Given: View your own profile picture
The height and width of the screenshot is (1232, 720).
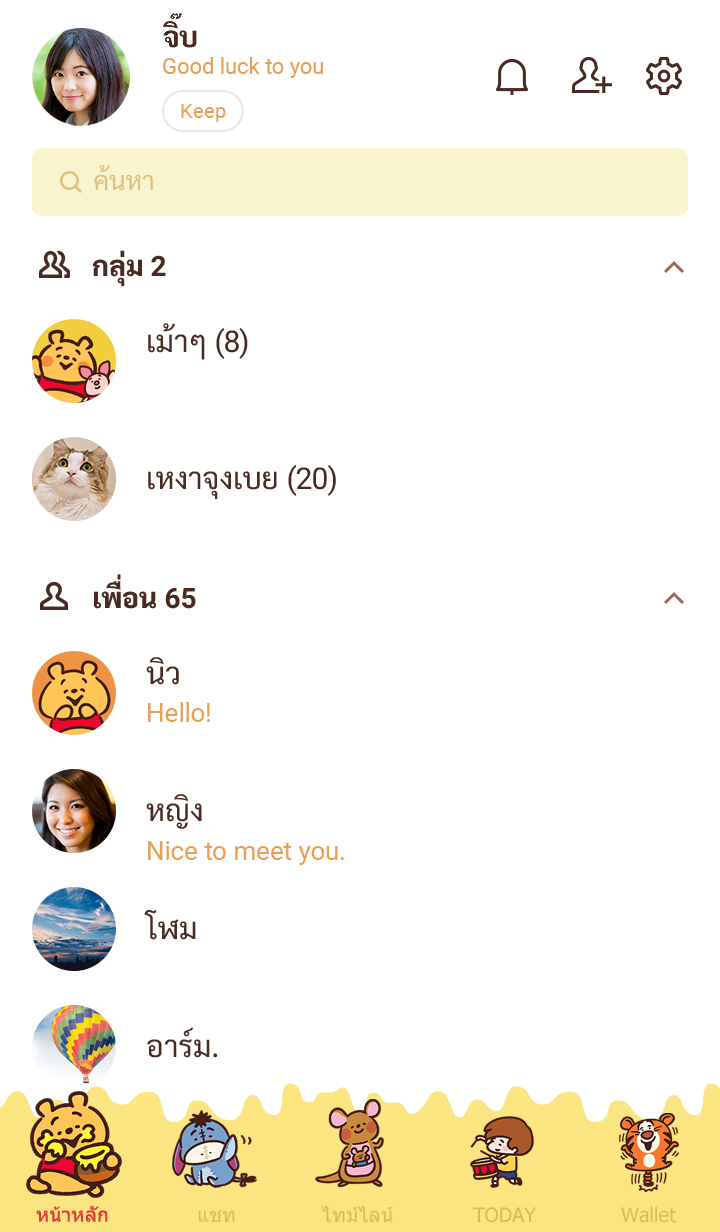Looking at the screenshot, I should pyautogui.click(x=81, y=77).
